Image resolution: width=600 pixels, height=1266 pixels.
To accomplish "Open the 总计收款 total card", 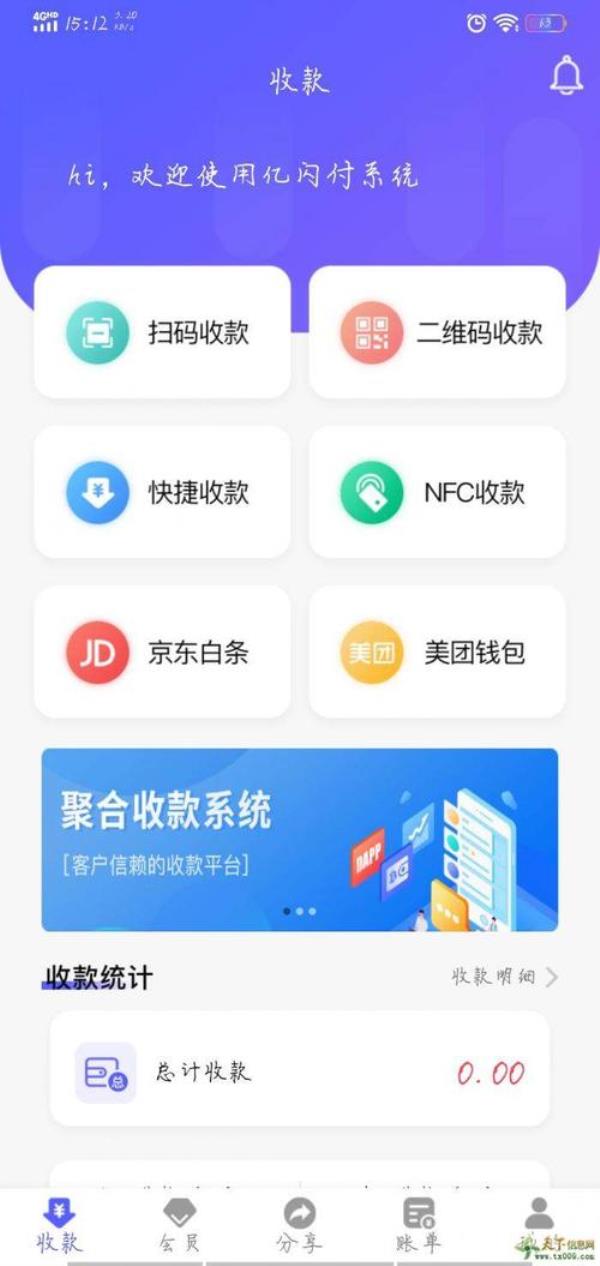I will [299, 1073].
